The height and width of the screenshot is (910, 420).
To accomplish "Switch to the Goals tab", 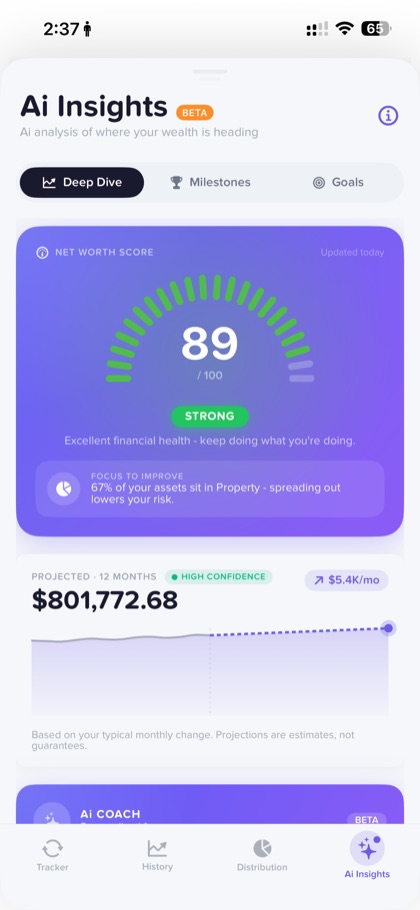I will pyautogui.click(x=338, y=182).
